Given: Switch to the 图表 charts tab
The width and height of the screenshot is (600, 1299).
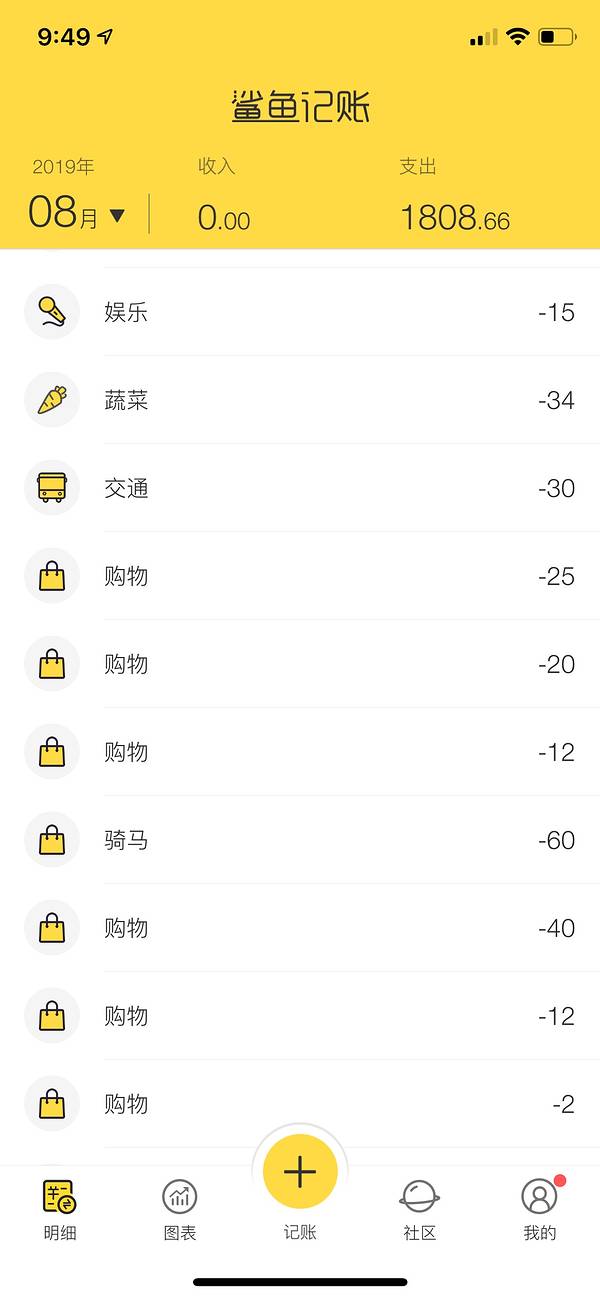Looking at the screenshot, I should pyautogui.click(x=180, y=1208).
